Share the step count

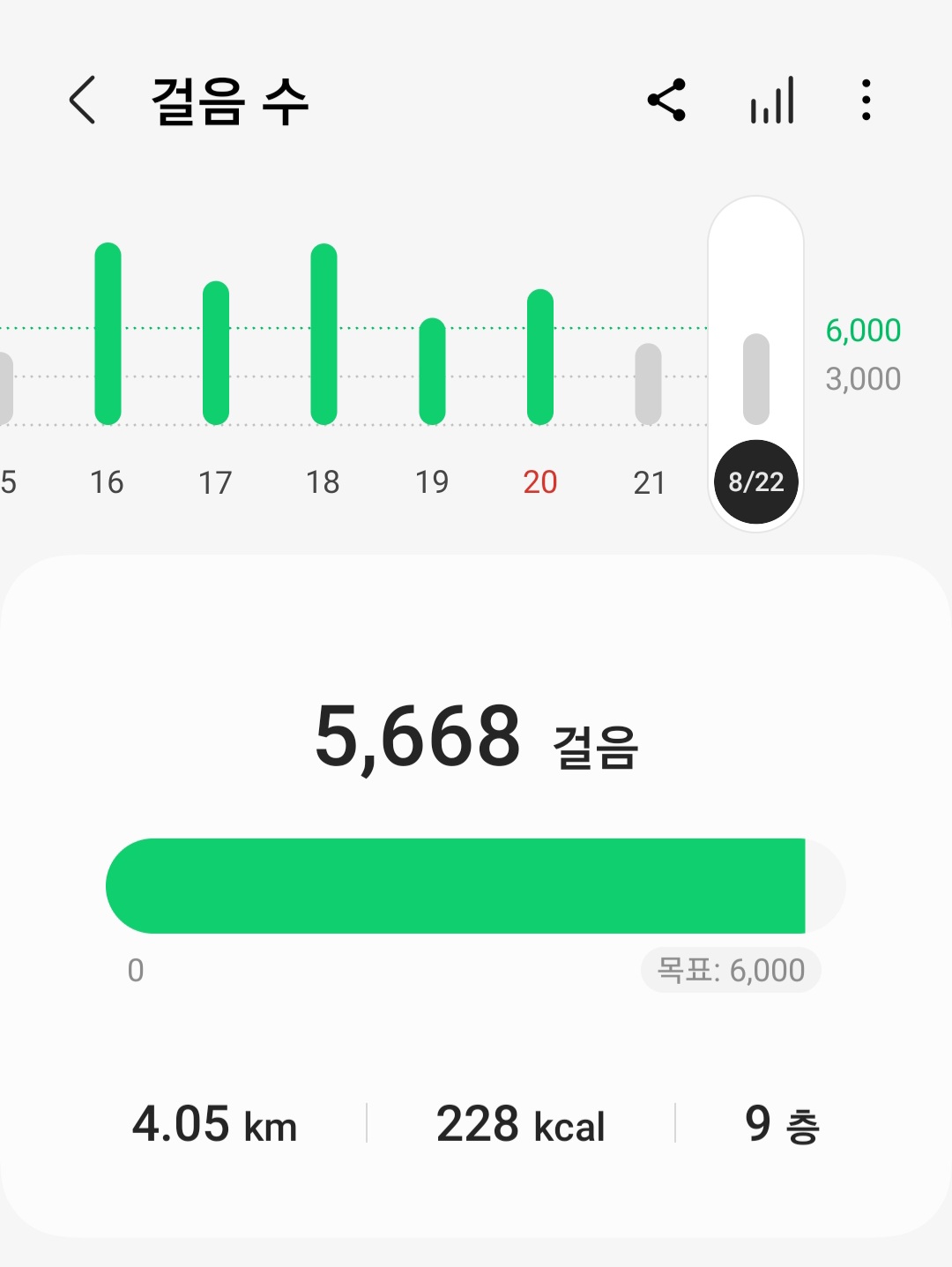click(x=666, y=100)
